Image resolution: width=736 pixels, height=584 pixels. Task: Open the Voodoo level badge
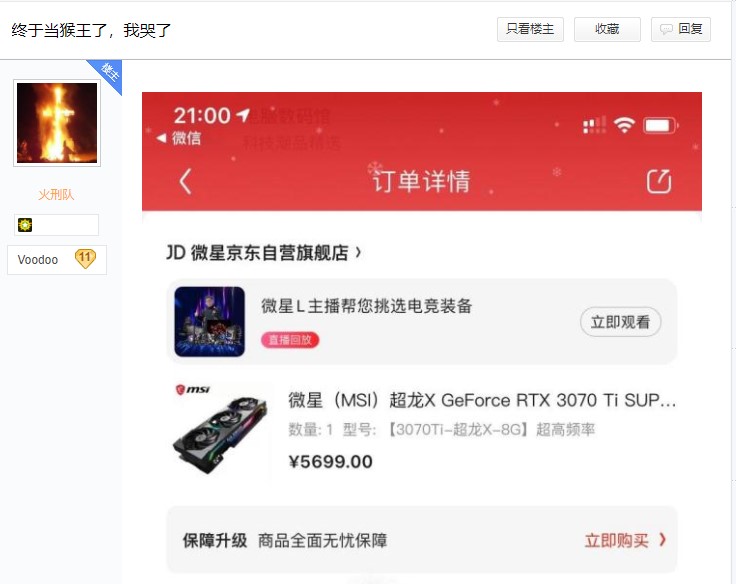(x=57, y=260)
